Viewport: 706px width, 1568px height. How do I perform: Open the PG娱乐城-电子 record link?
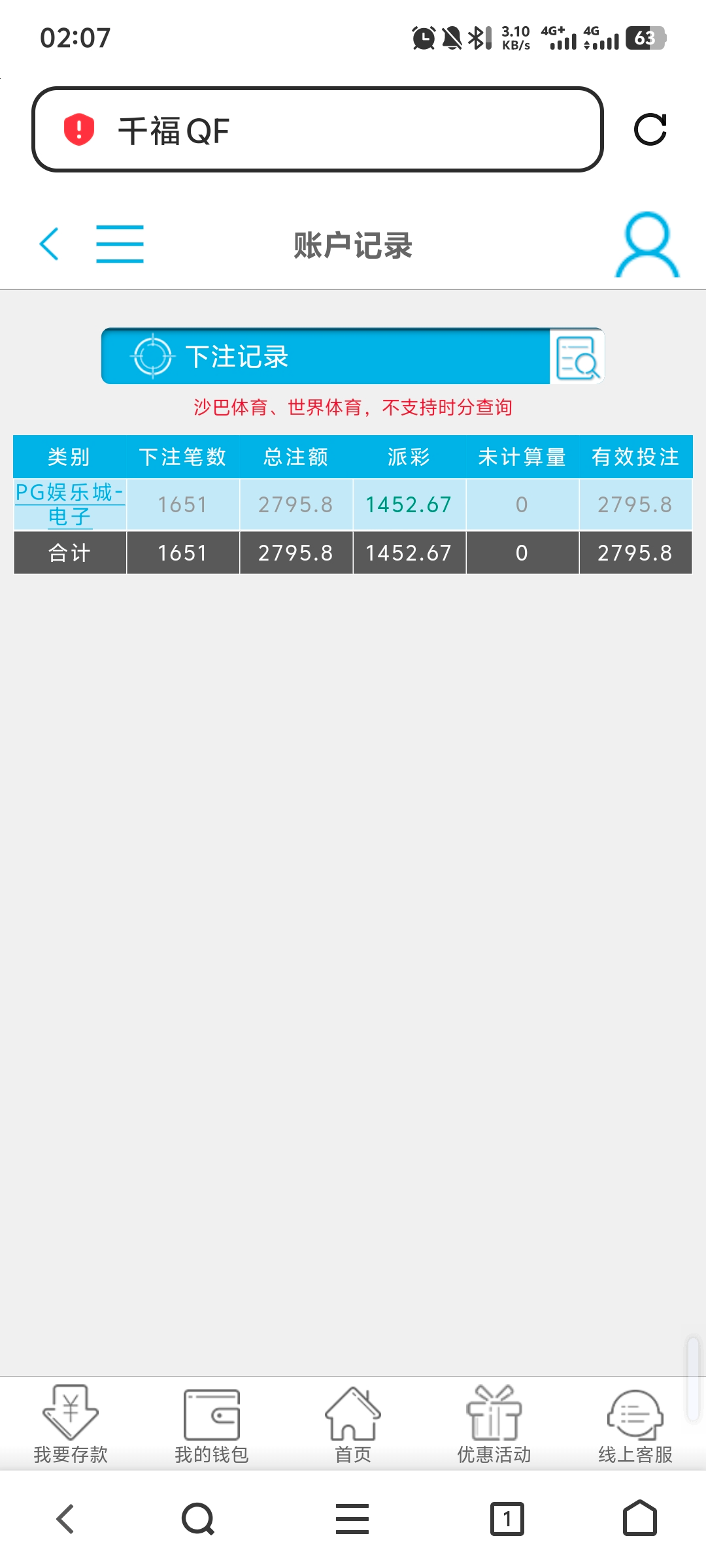coord(69,504)
